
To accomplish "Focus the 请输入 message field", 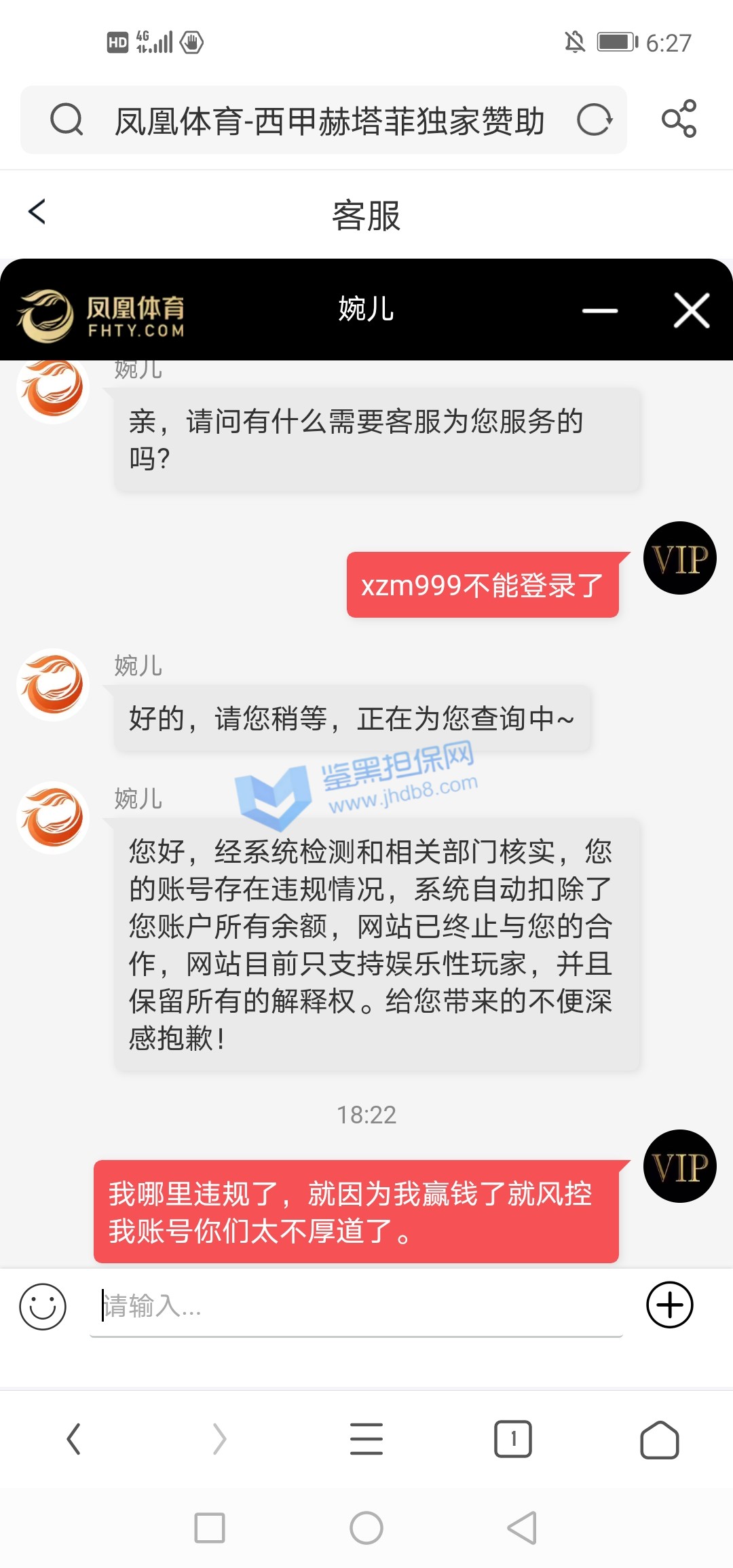I will [356, 1306].
